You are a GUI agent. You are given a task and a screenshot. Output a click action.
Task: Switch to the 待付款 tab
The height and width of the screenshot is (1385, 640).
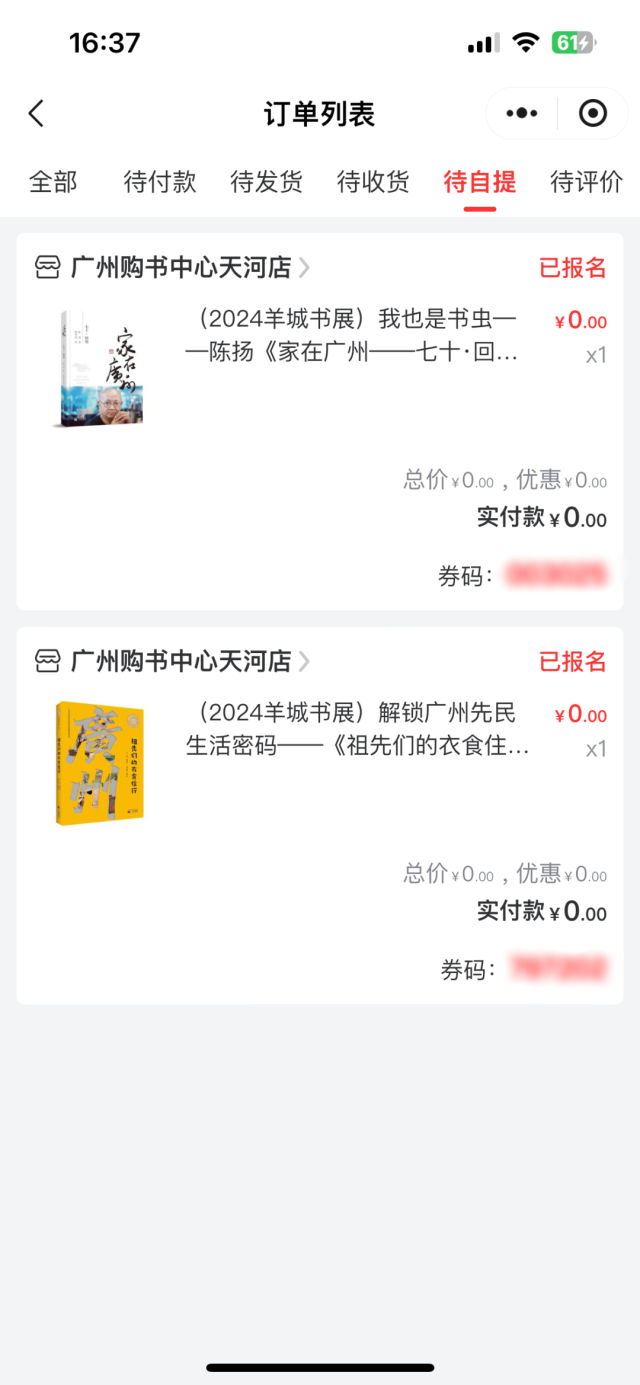160,182
